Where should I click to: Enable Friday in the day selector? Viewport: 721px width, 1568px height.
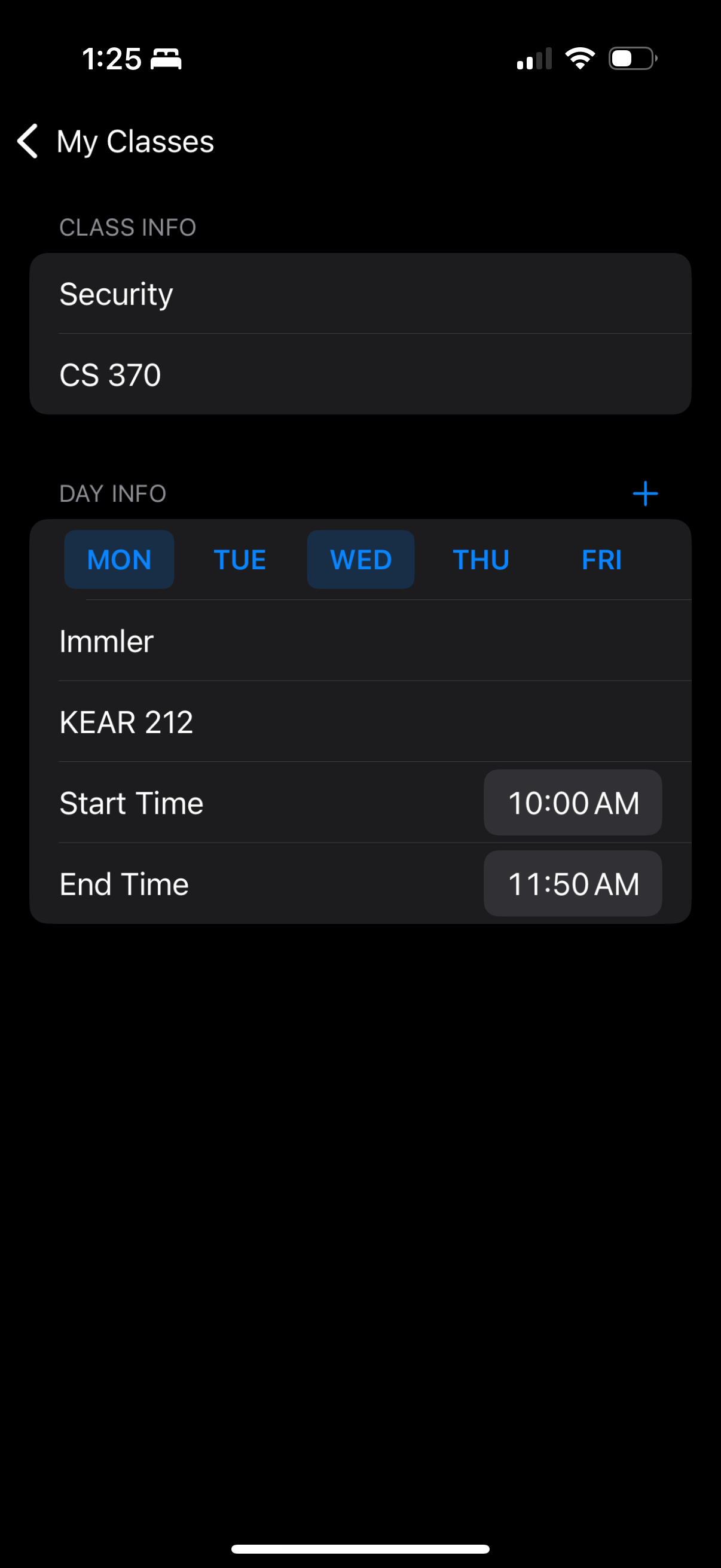[x=602, y=559]
